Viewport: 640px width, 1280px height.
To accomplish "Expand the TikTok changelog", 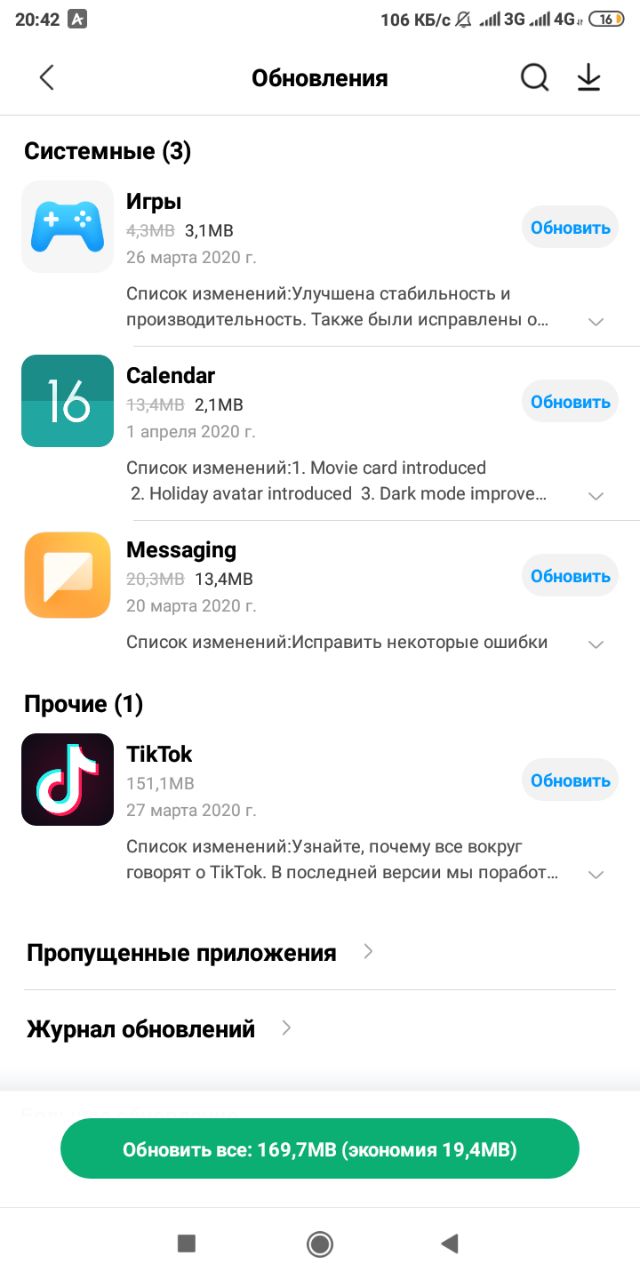I will coord(596,874).
